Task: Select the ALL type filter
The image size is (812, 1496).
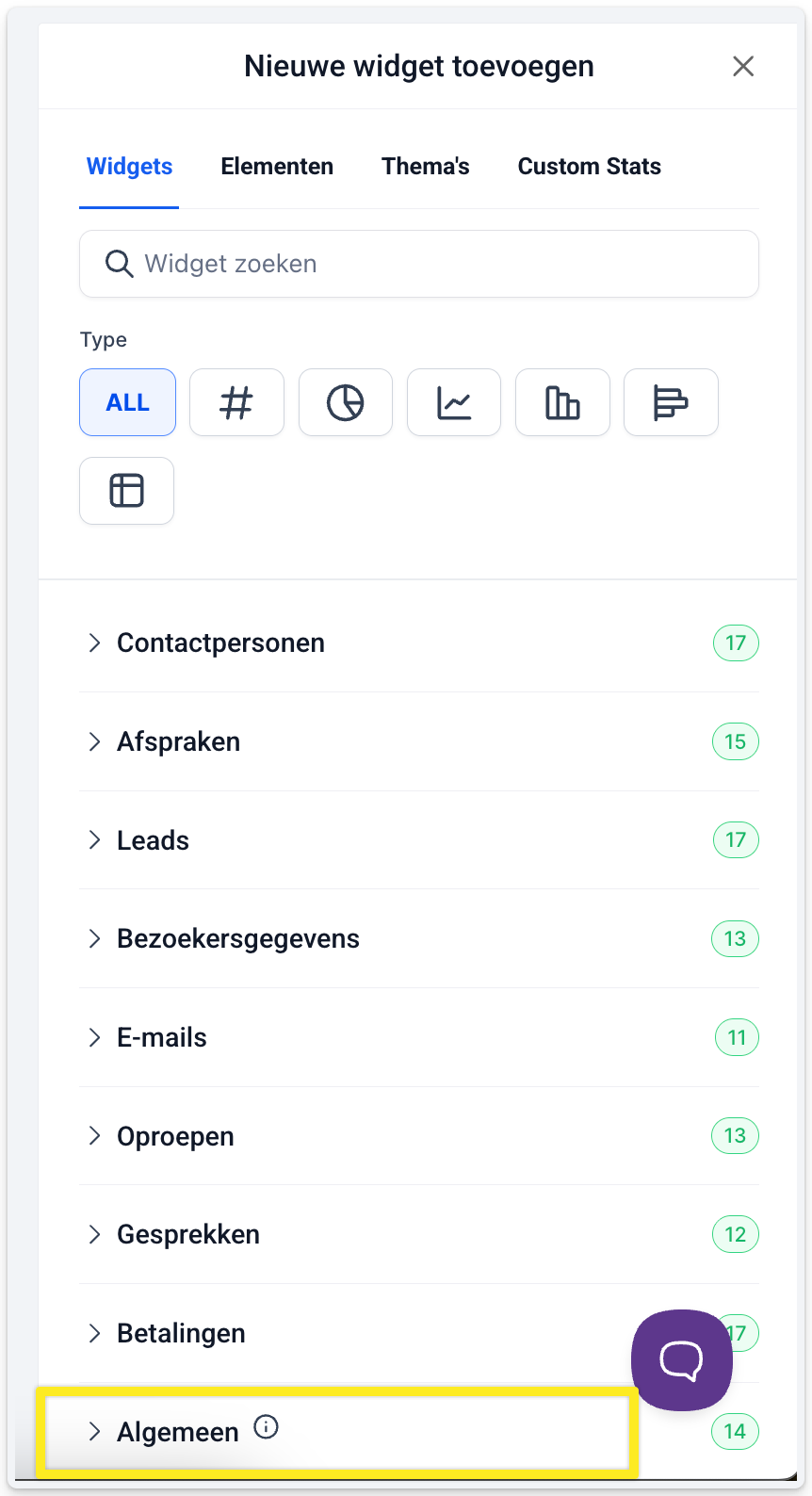Action: coord(127,402)
